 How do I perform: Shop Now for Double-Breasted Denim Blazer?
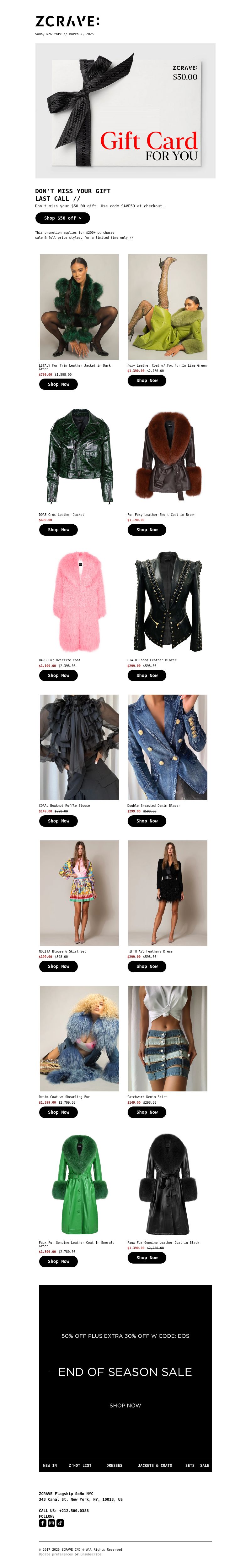click(147, 821)
